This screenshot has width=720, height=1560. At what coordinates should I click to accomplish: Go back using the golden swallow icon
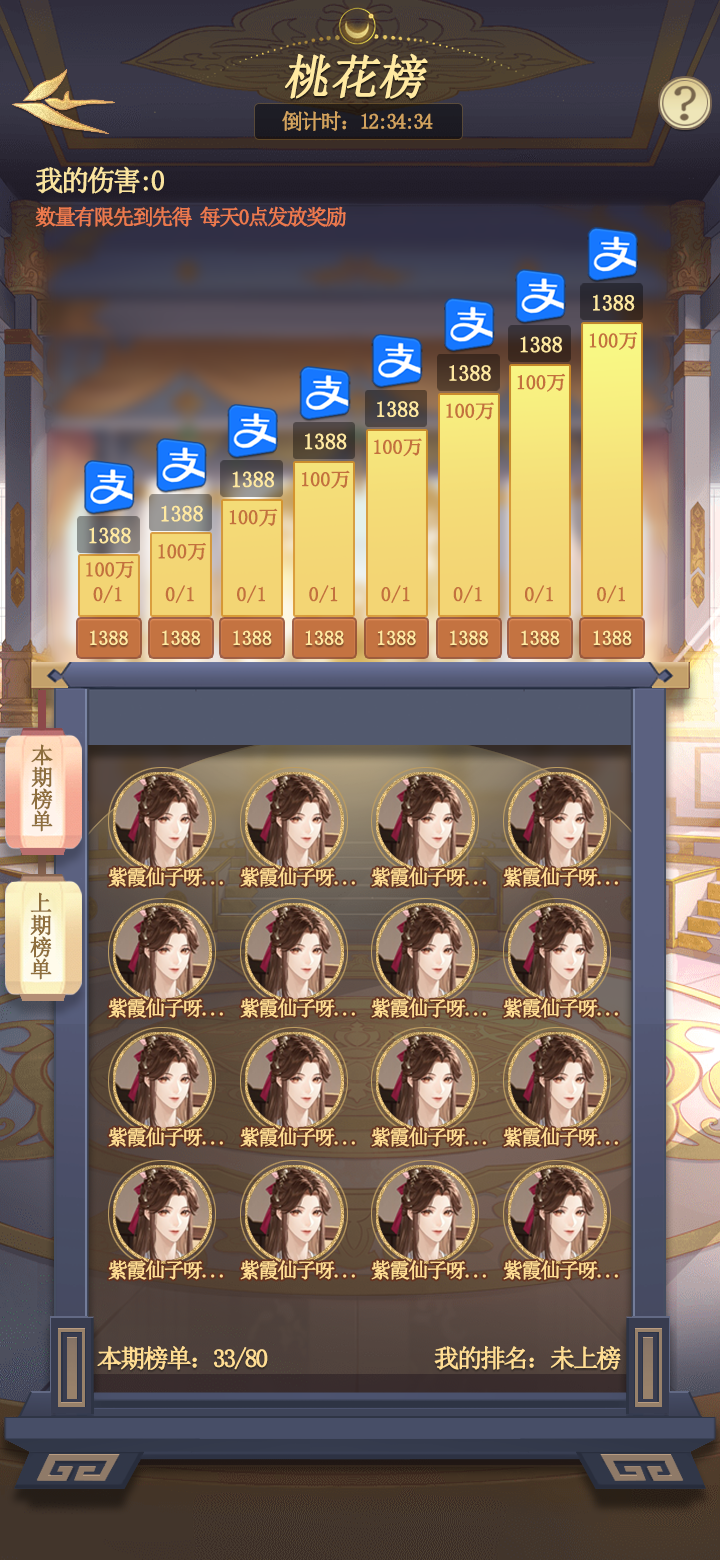pos(62,102)
